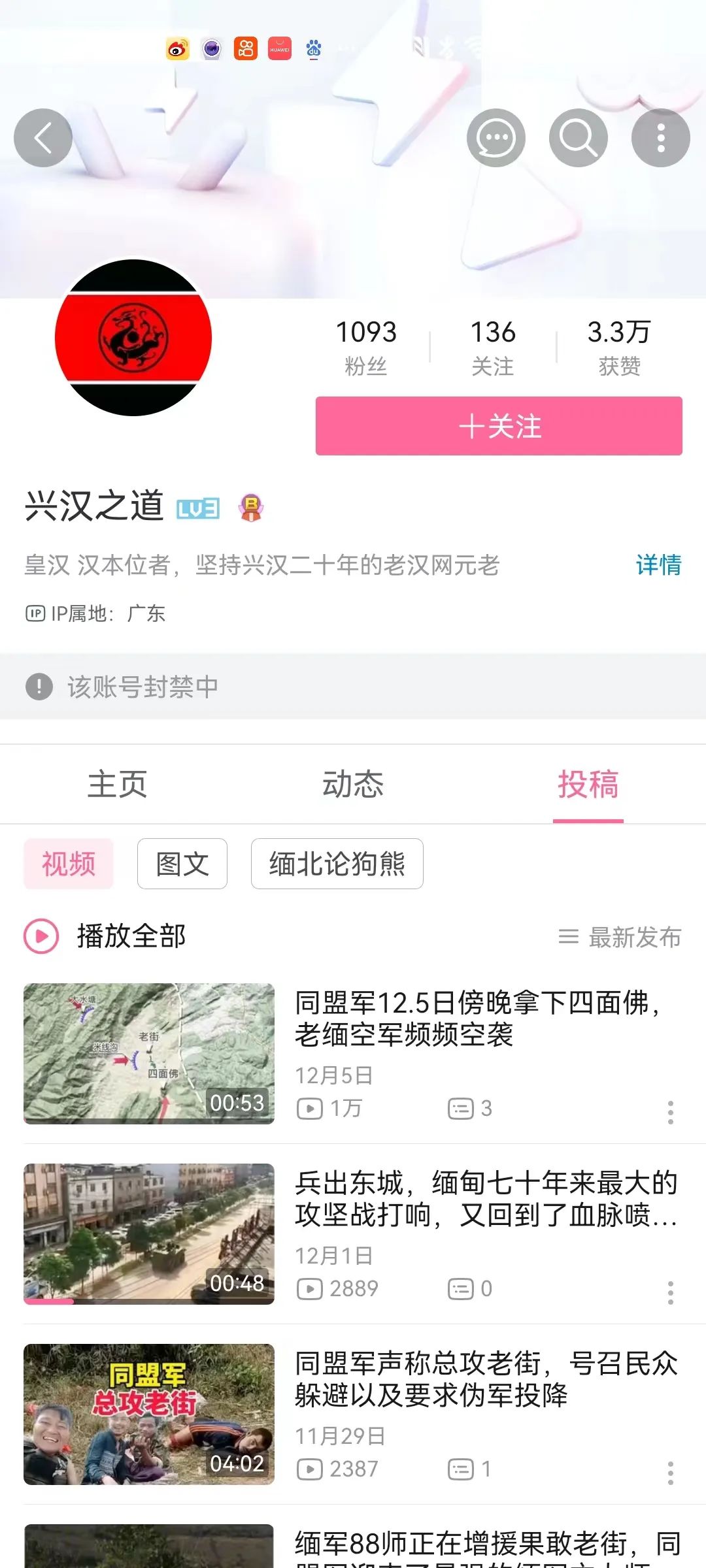Screen dimensions: 706x1568
Task: Switch to the 动态 tab
Action: tap(353, 784)
